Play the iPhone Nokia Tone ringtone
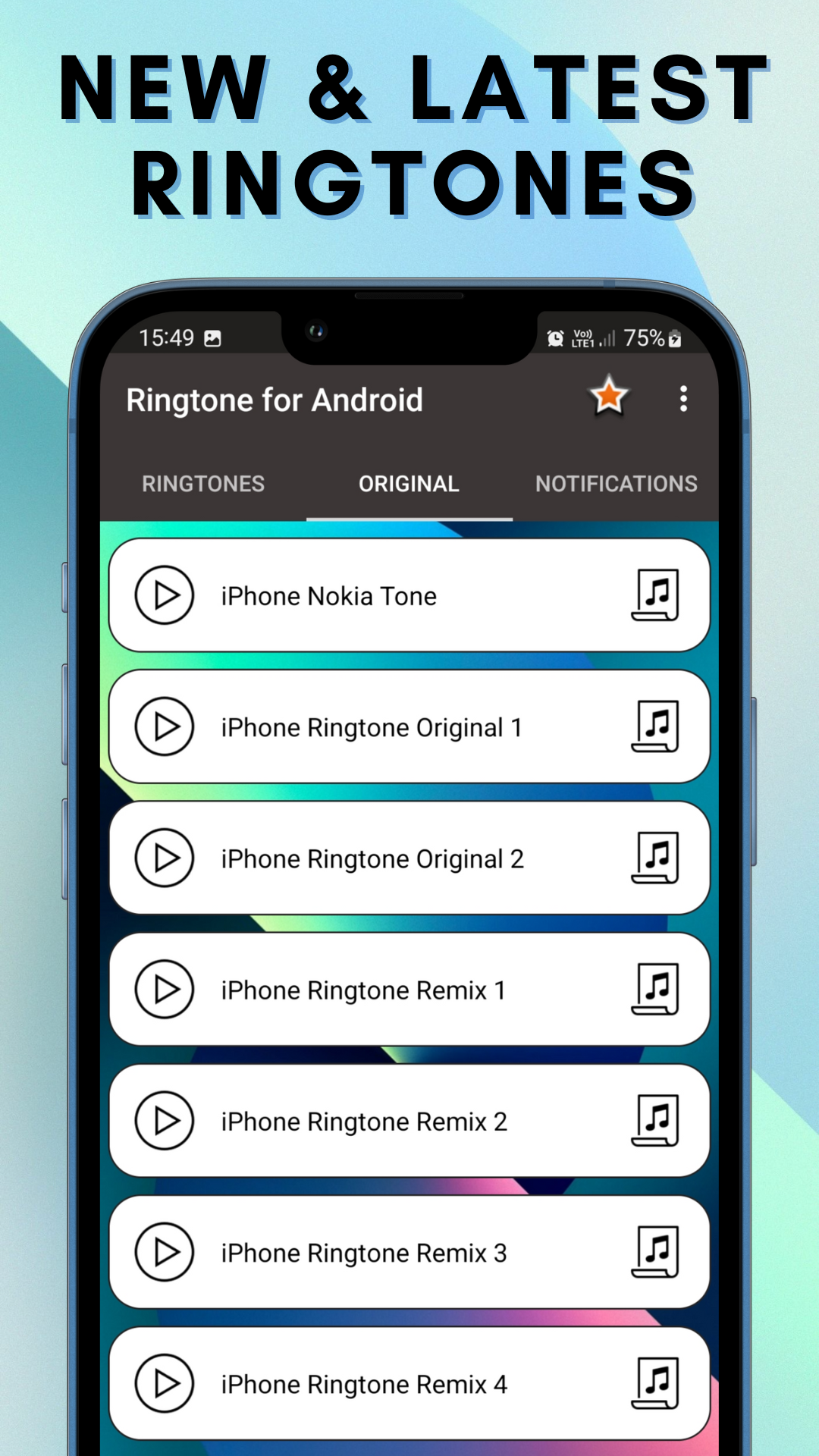Image resolution: width=819 pixels, height=1456 pixels. 165,595
